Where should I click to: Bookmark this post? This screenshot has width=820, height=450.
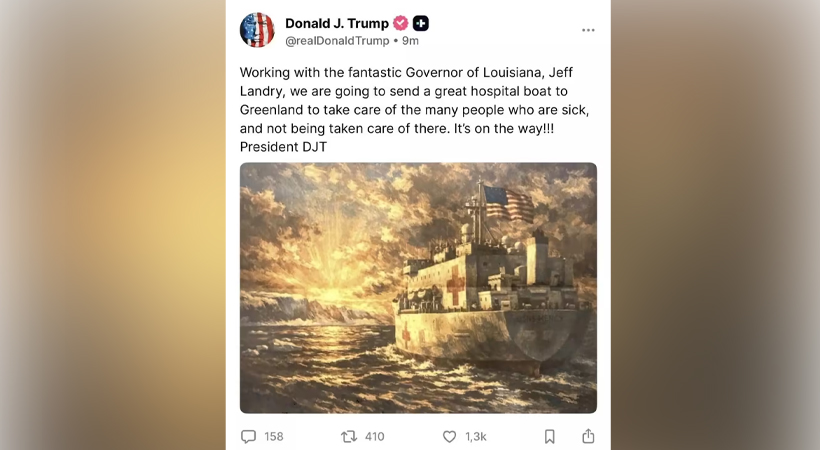coord(549,436)
